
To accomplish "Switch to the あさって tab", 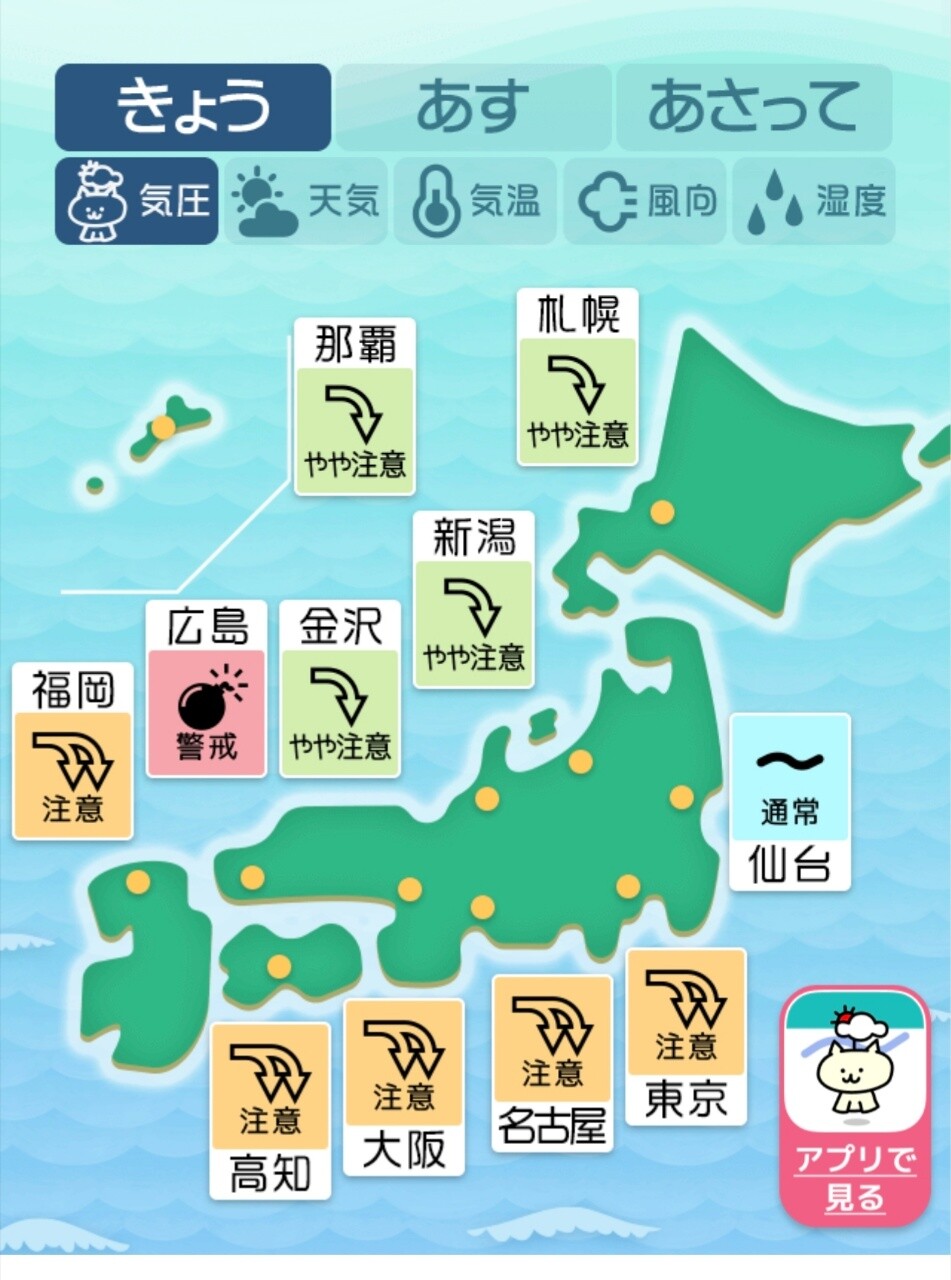I will [x=754, y=107].
